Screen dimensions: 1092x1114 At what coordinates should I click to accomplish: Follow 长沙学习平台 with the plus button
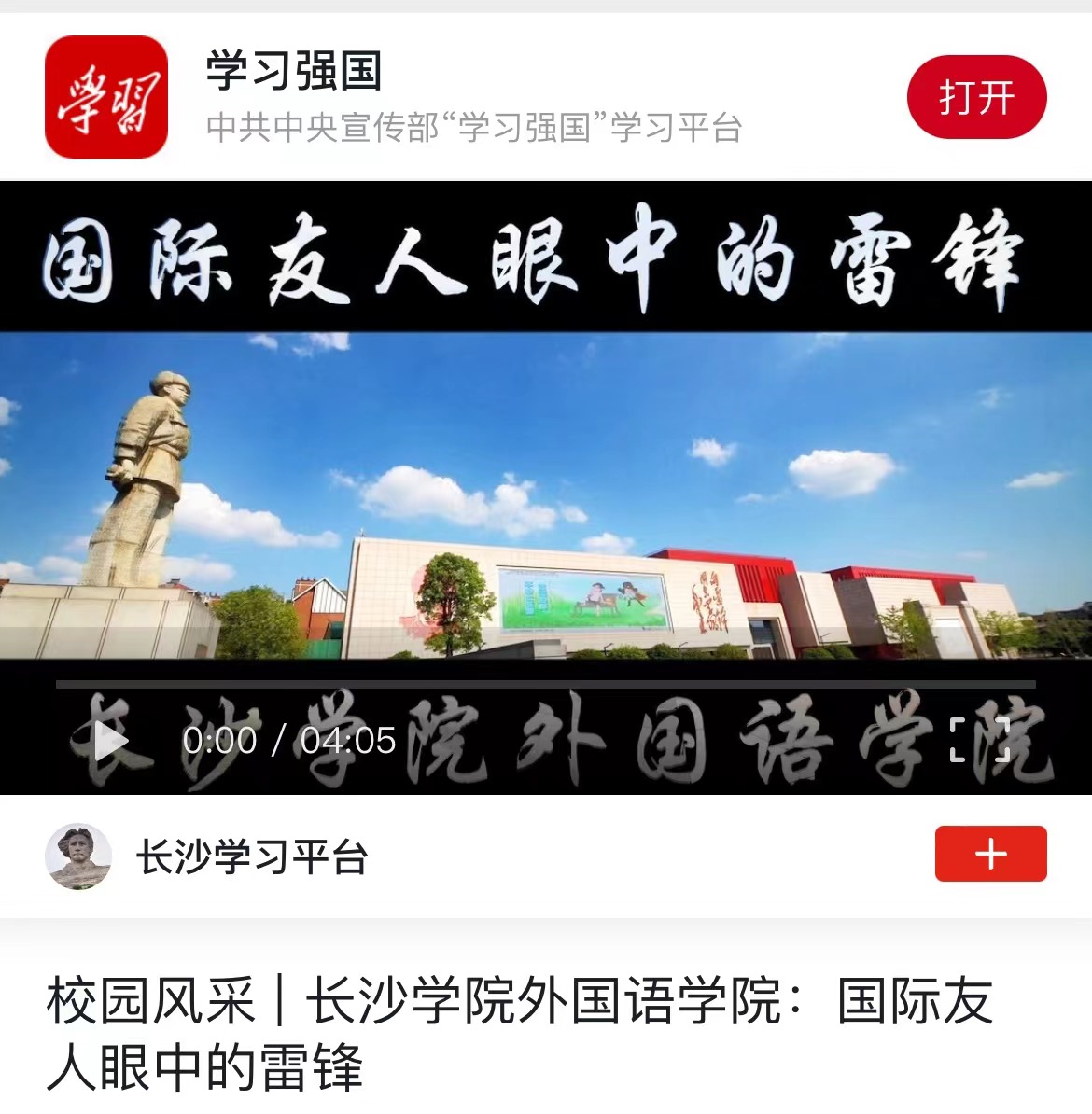click(990, 854)
